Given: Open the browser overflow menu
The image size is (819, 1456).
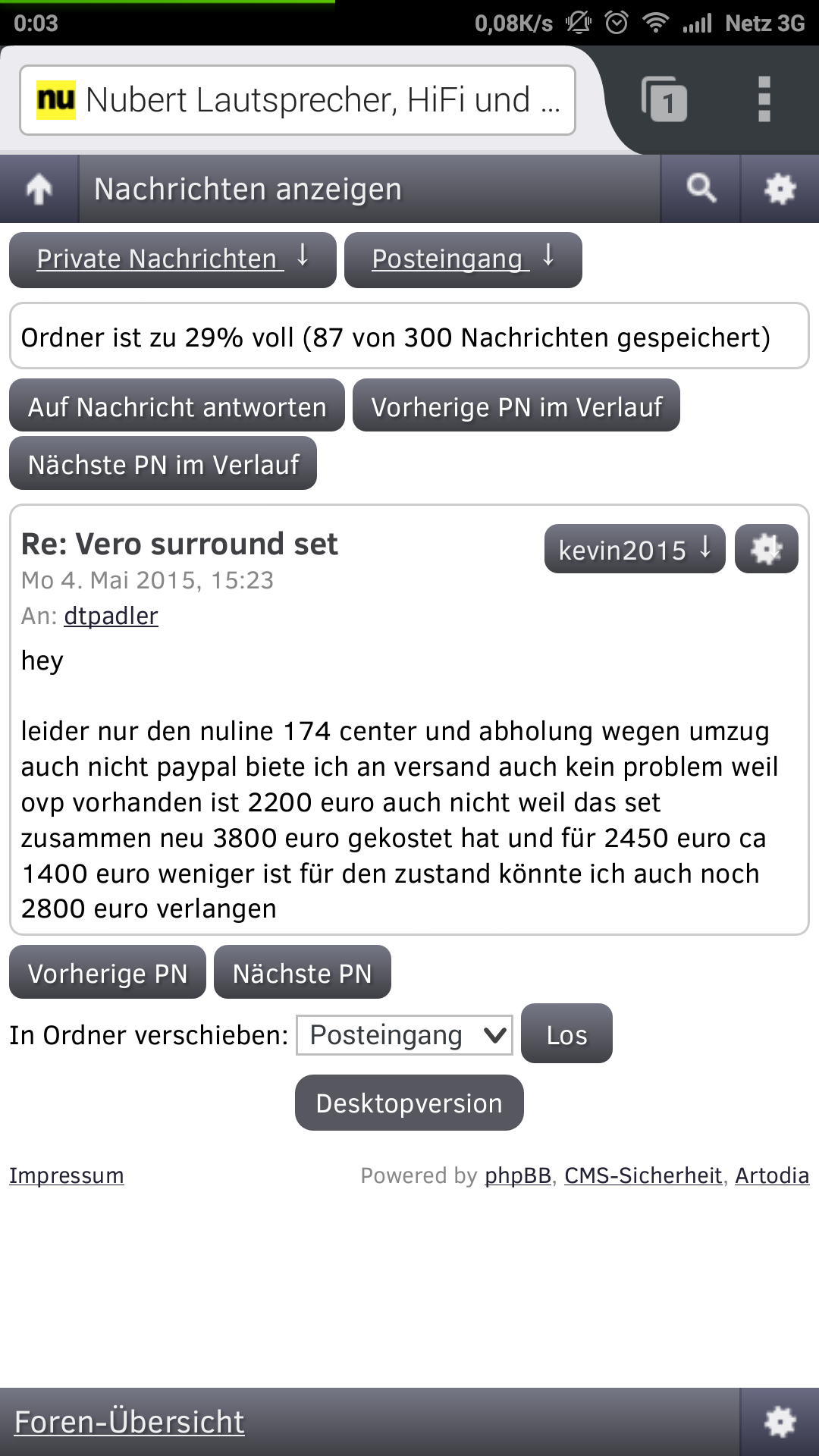Looking at the screenshot, I should coord(764,99).
